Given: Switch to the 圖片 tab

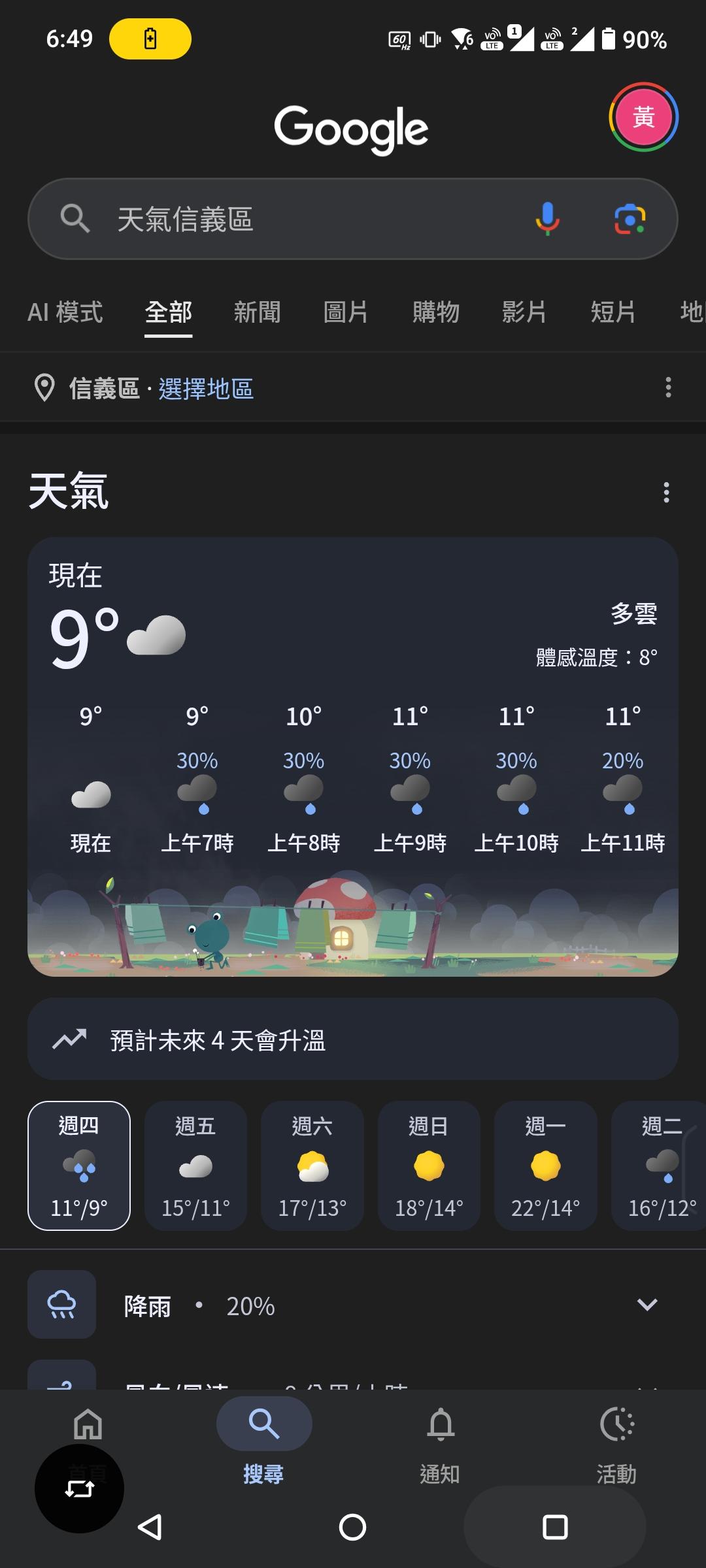Looking at the screenshot, I should pyautogui.click(x=346, y=312).
